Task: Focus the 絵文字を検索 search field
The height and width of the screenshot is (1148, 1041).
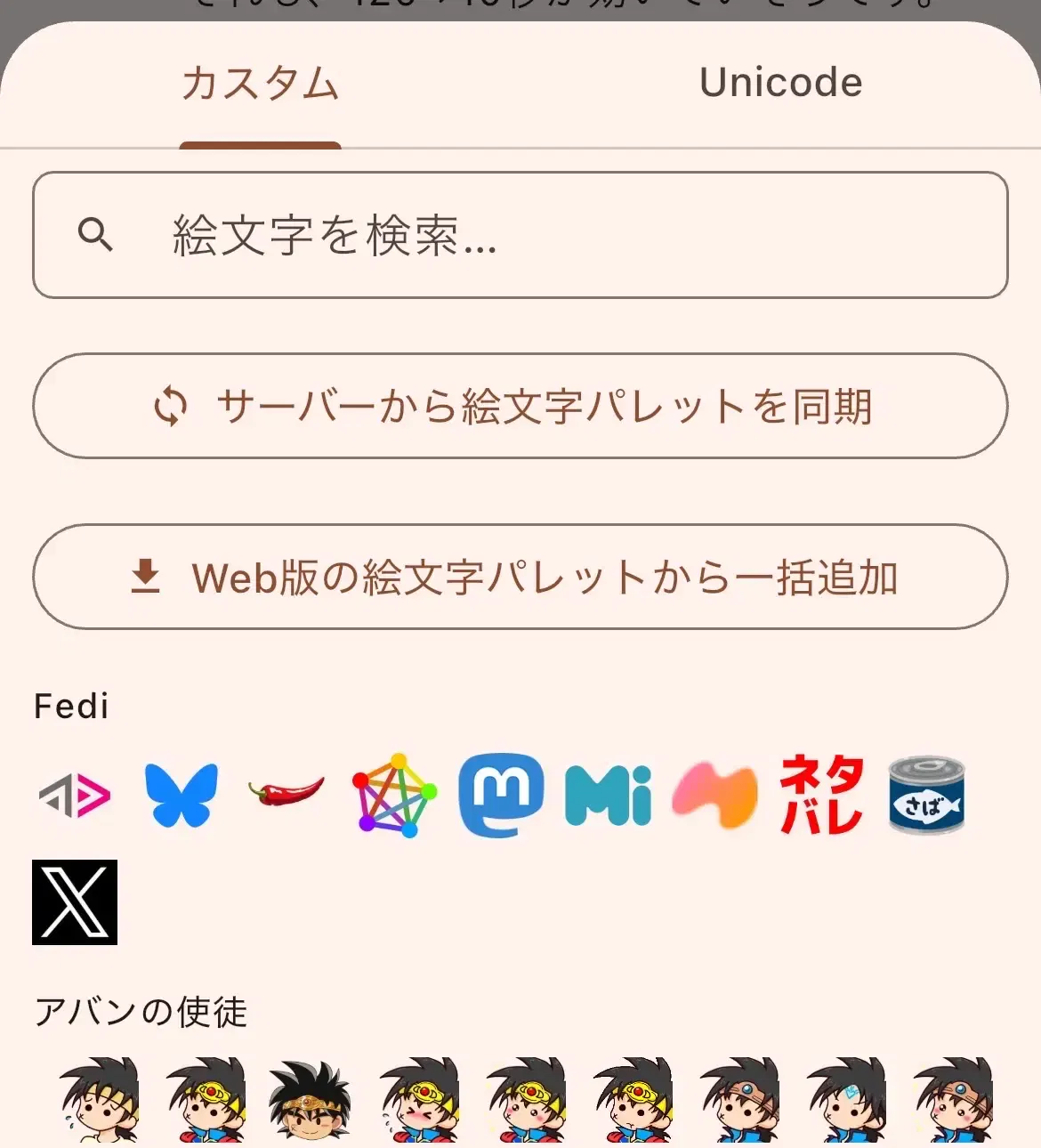Action: click(520, 235)
